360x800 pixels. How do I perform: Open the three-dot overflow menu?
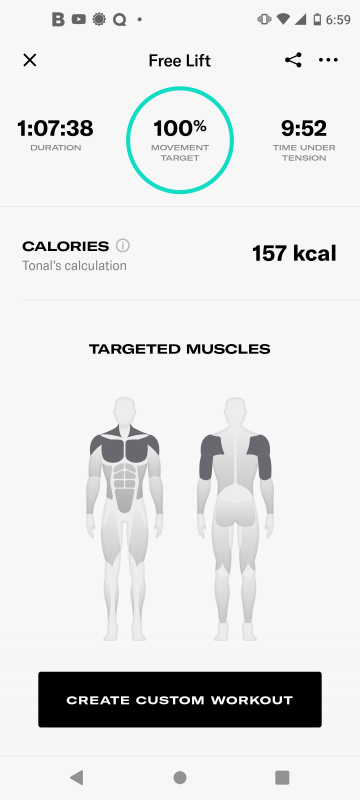pyautogui.click(x=328, y=60)
